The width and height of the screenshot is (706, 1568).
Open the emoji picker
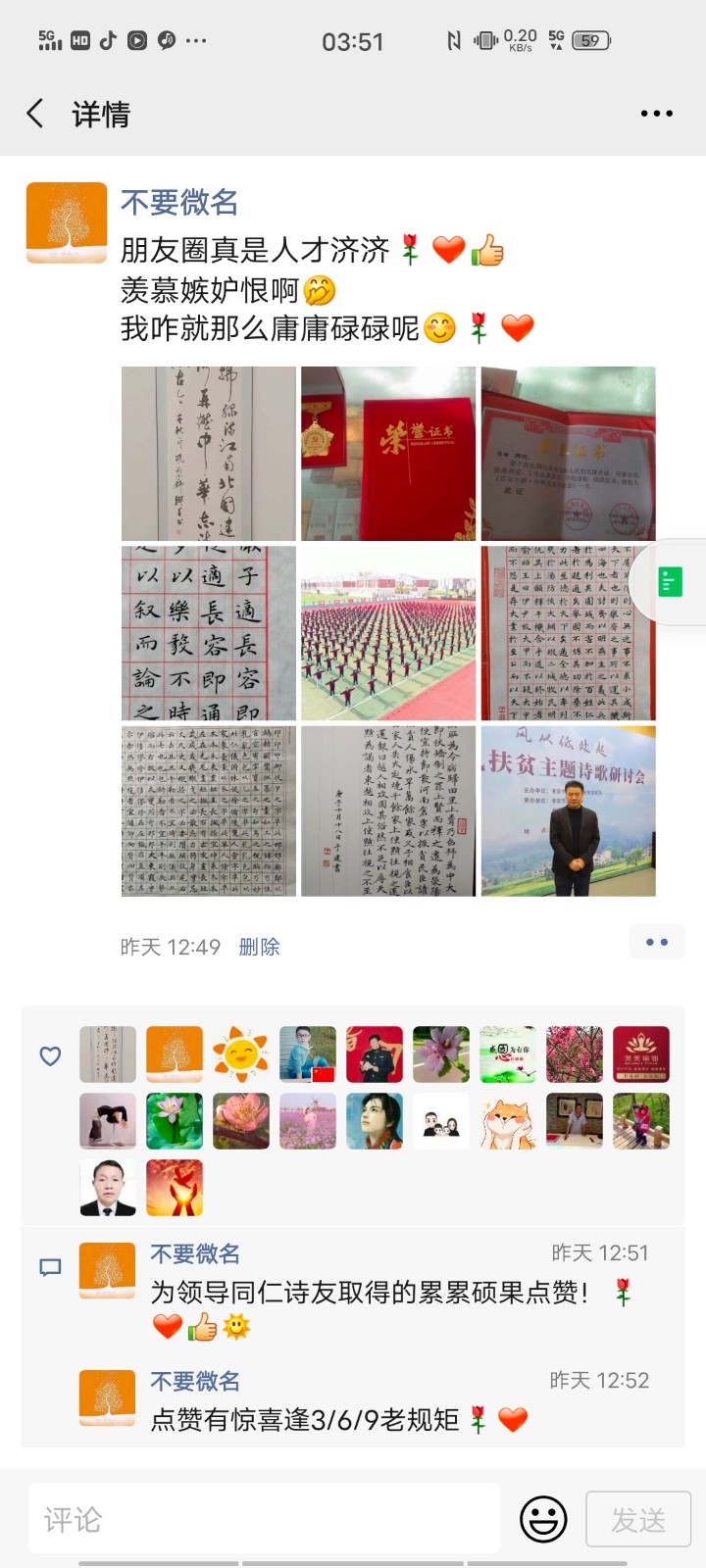point(542,1519)
